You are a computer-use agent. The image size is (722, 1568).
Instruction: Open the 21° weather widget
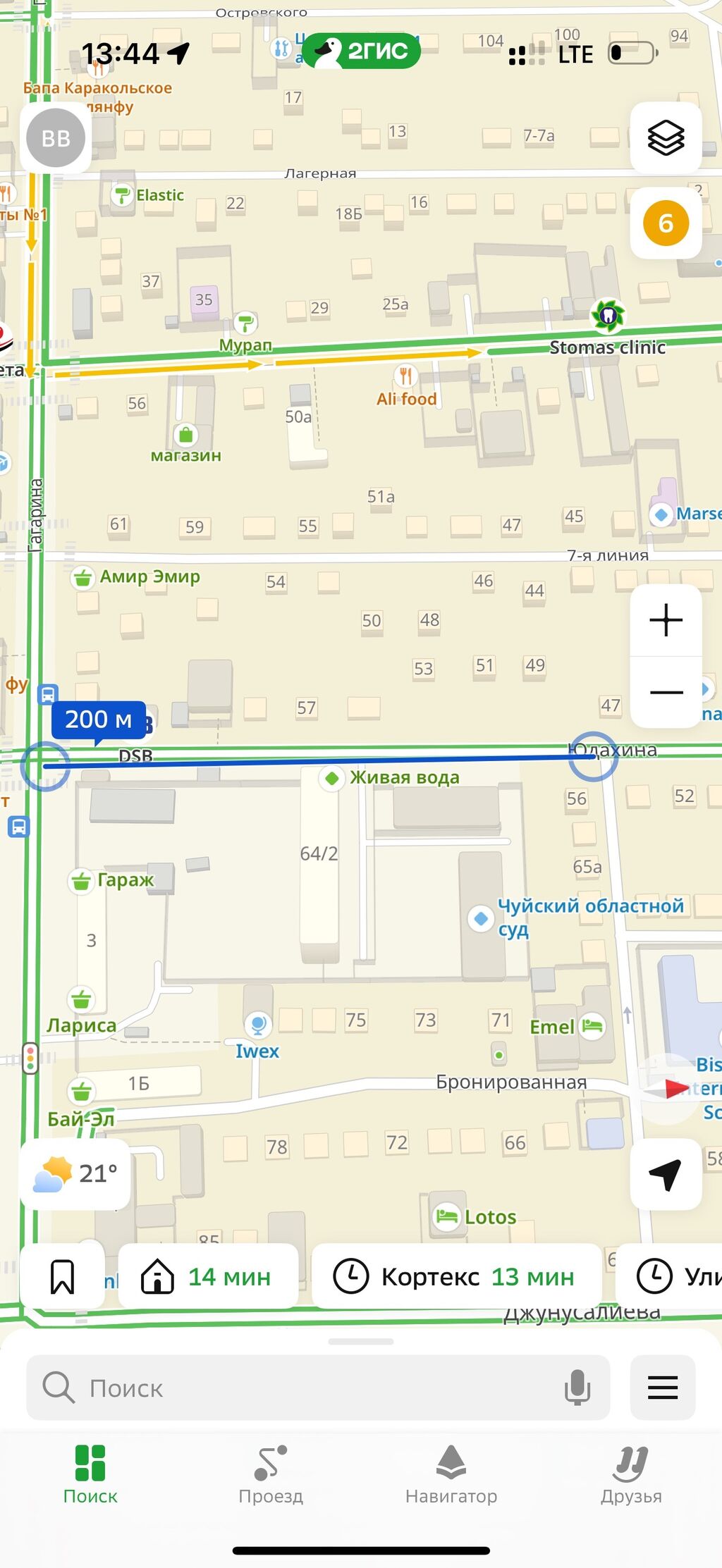(x=76, y=1173)
